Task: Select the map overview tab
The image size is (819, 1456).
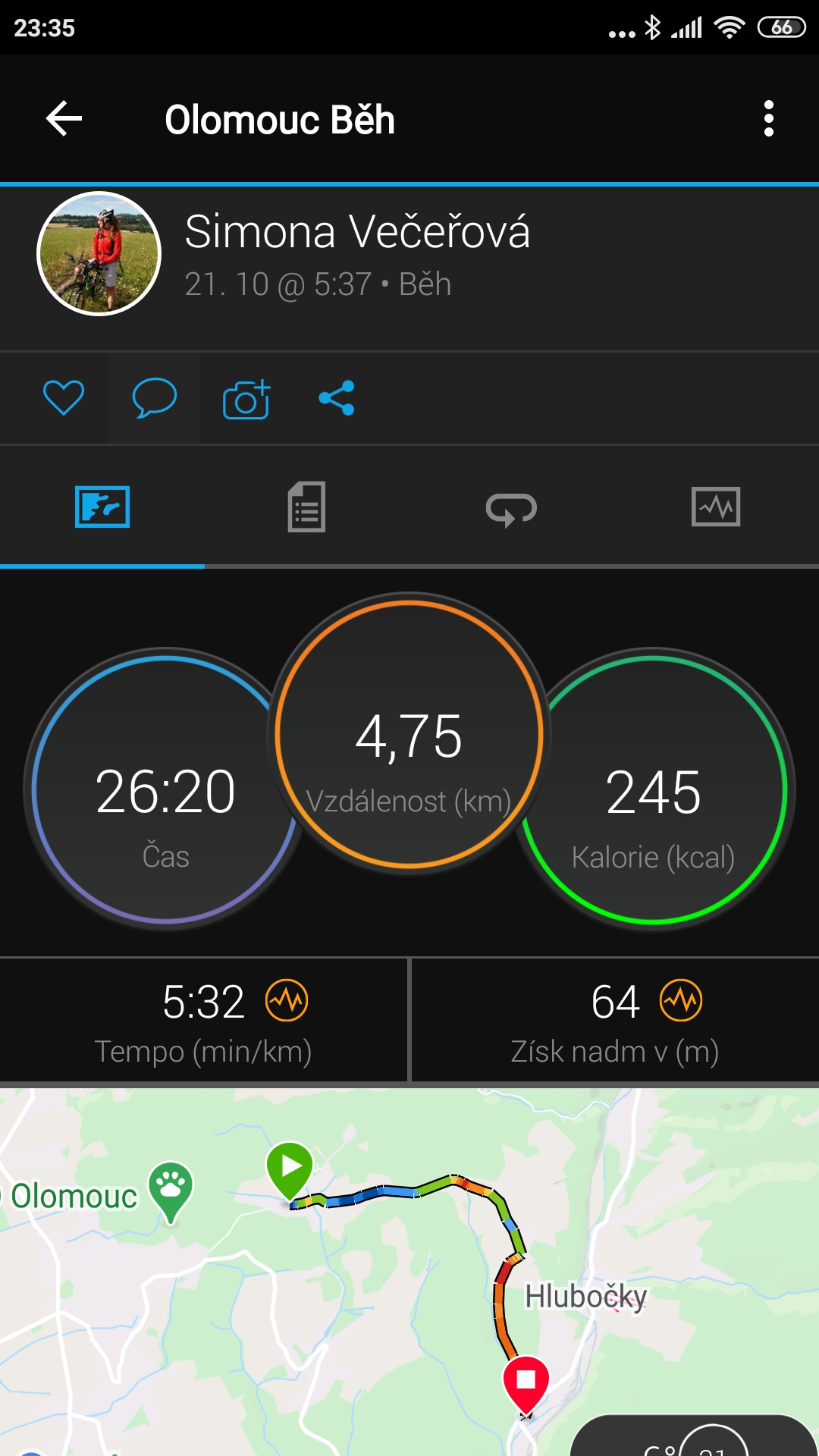Action: point(102,507)
